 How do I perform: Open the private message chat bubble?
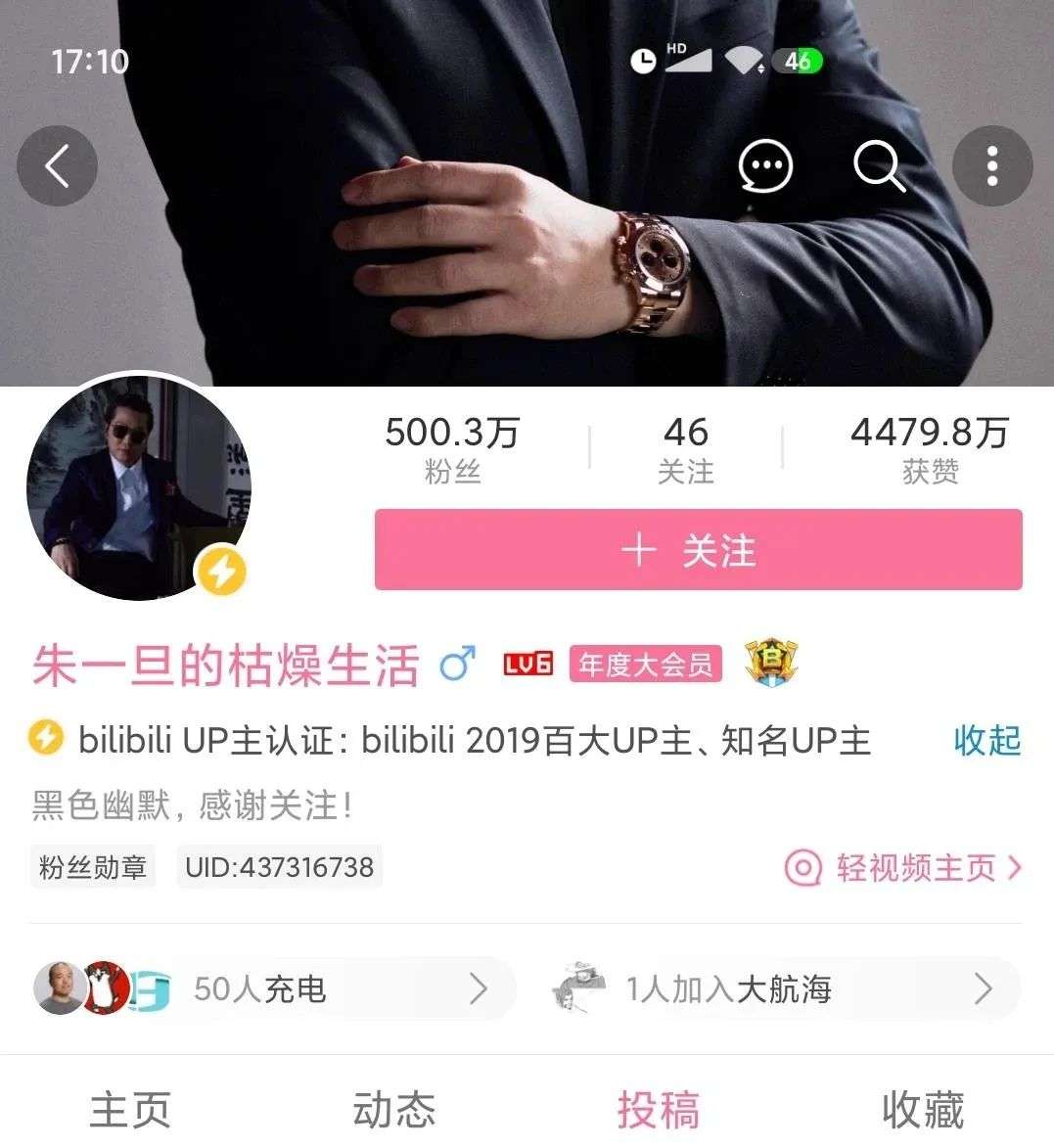764,166
